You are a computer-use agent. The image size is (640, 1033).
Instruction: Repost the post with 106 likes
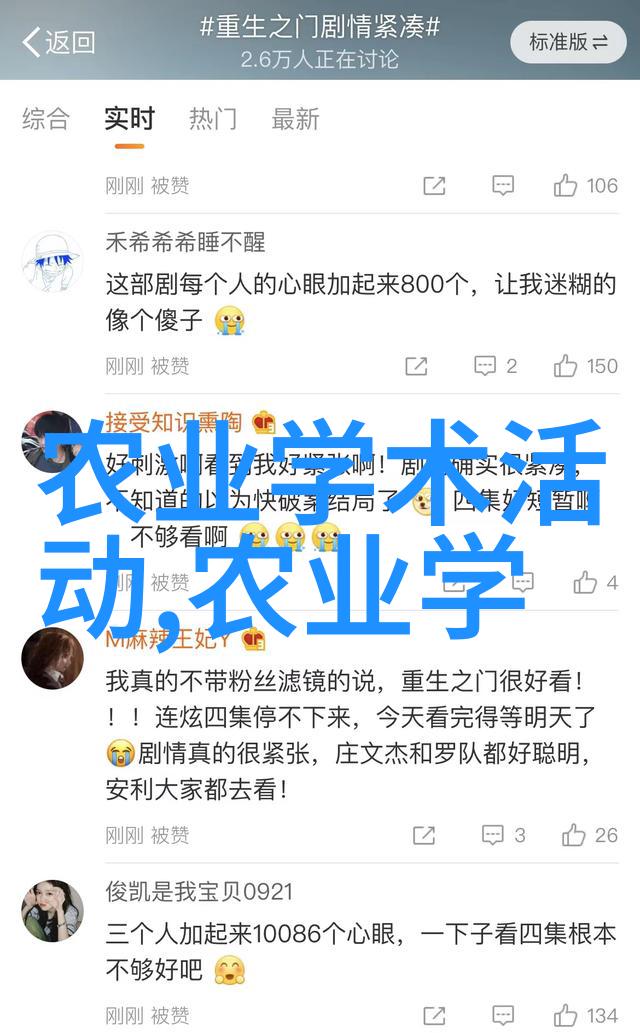pyautogui.click(x=433, y=185)
